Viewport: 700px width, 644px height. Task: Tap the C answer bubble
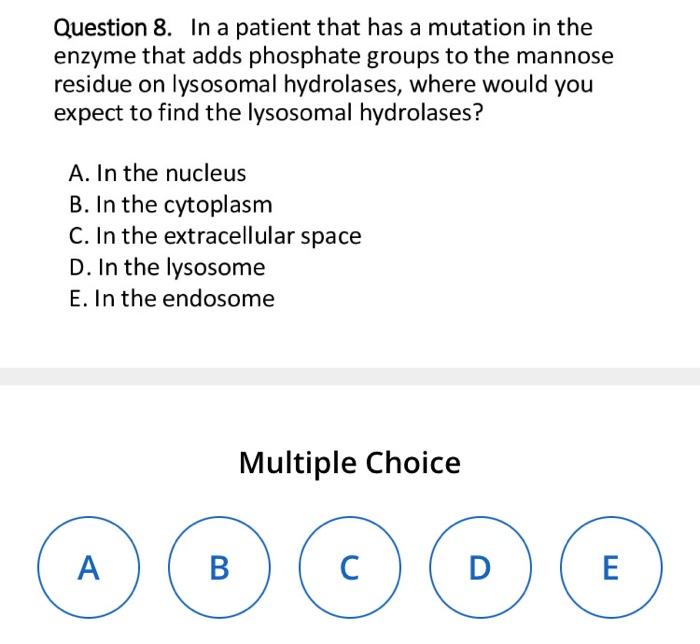(x=350, y=567)
